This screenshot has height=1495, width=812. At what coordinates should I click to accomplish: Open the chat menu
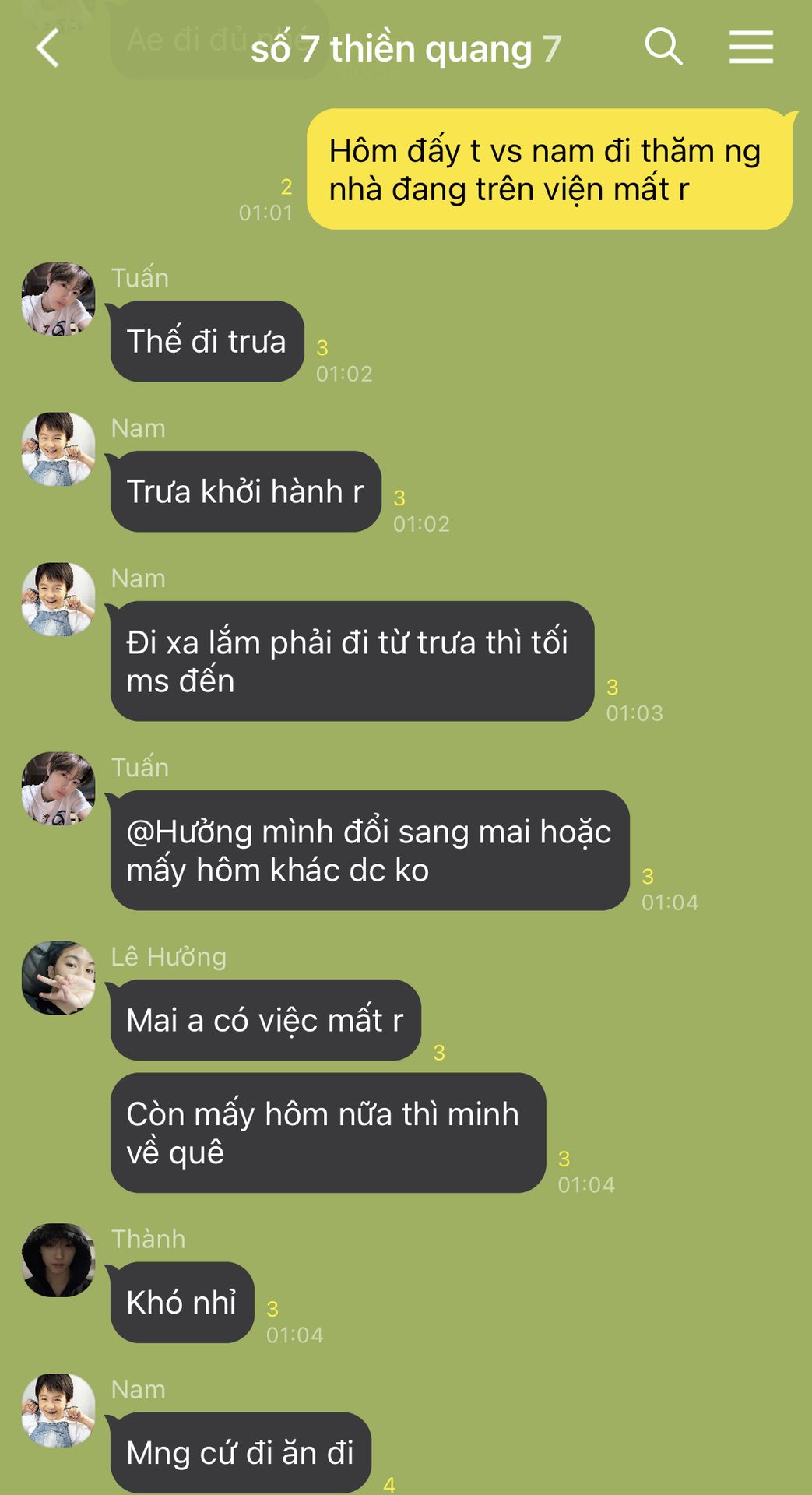(x=750, y=47)
